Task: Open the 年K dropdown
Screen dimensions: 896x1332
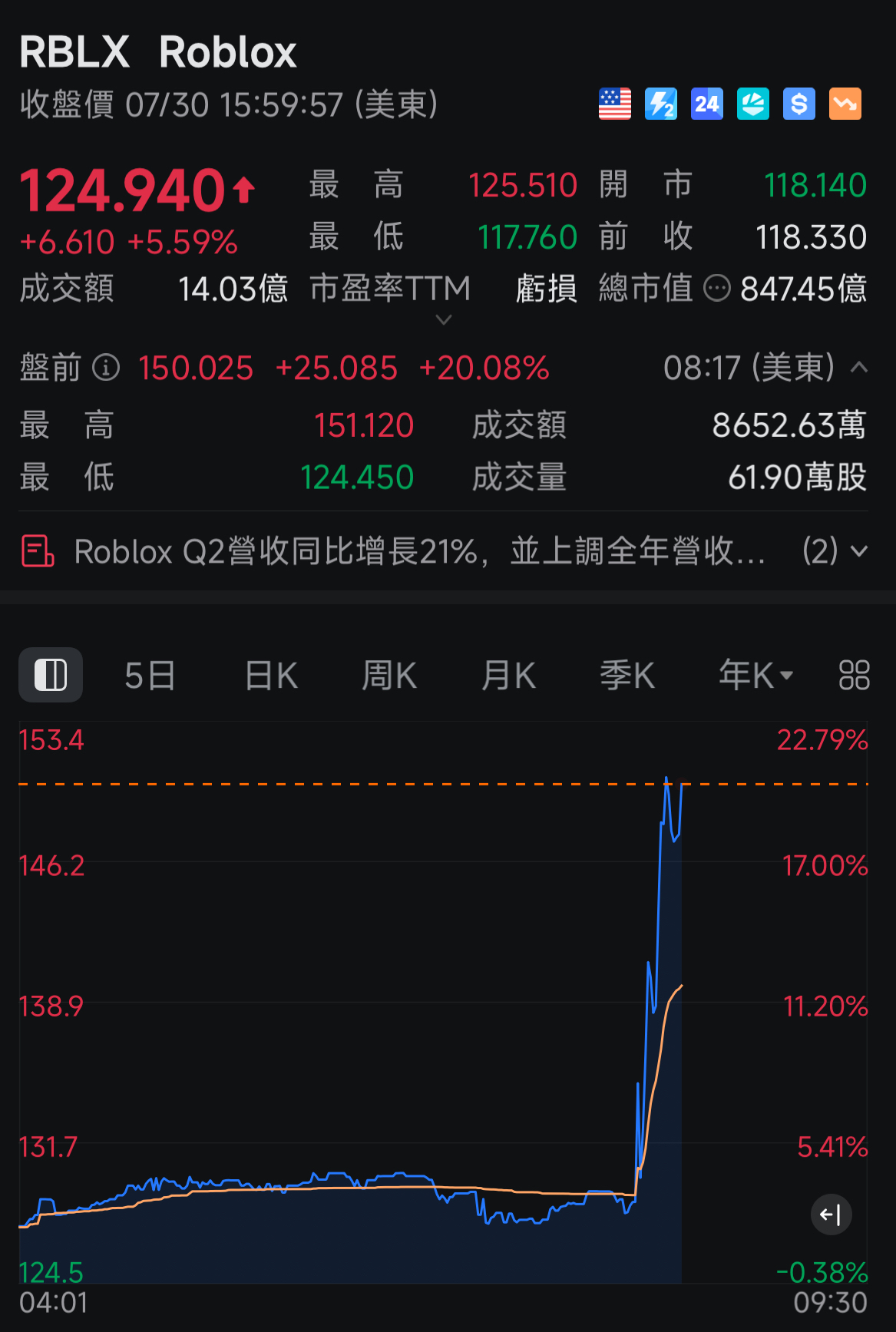Action: pos(755,676)
